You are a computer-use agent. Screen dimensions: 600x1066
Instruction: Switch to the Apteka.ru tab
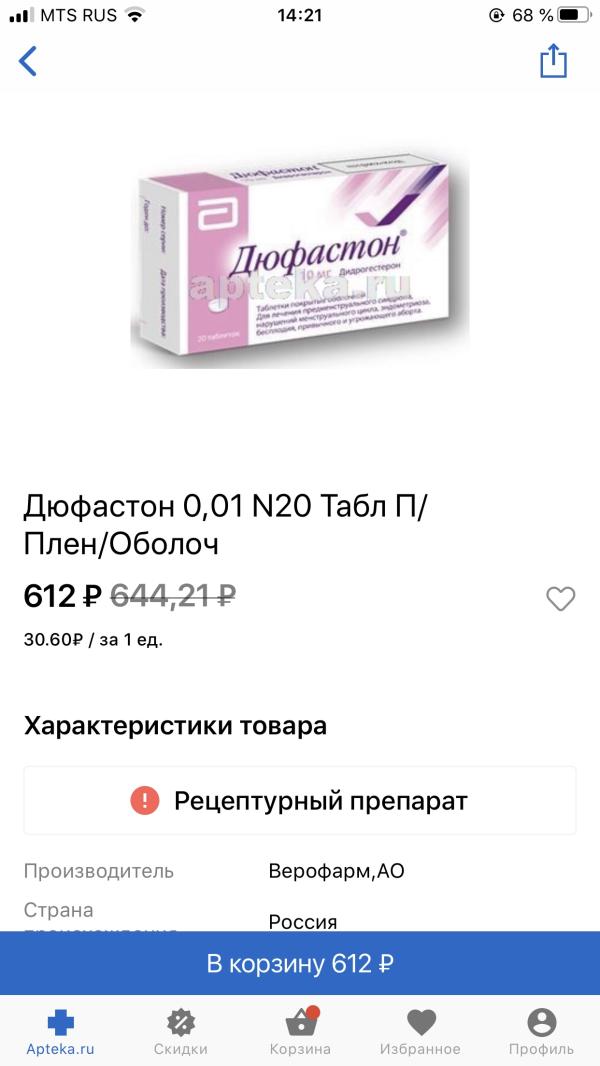(x=60, y=1031)
